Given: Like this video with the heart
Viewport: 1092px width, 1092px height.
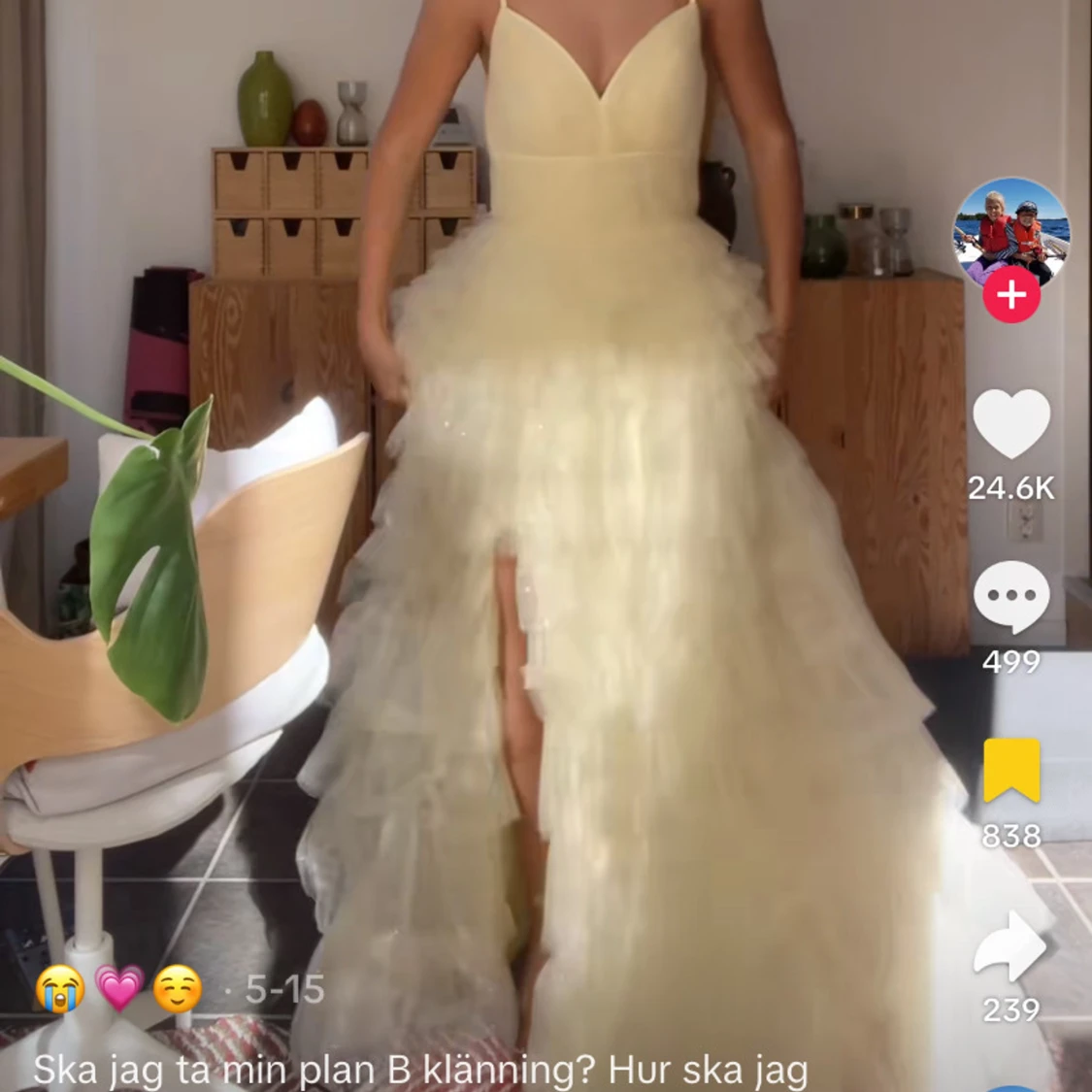Looking at the screenshot, I should click(x=1011, y=424).
